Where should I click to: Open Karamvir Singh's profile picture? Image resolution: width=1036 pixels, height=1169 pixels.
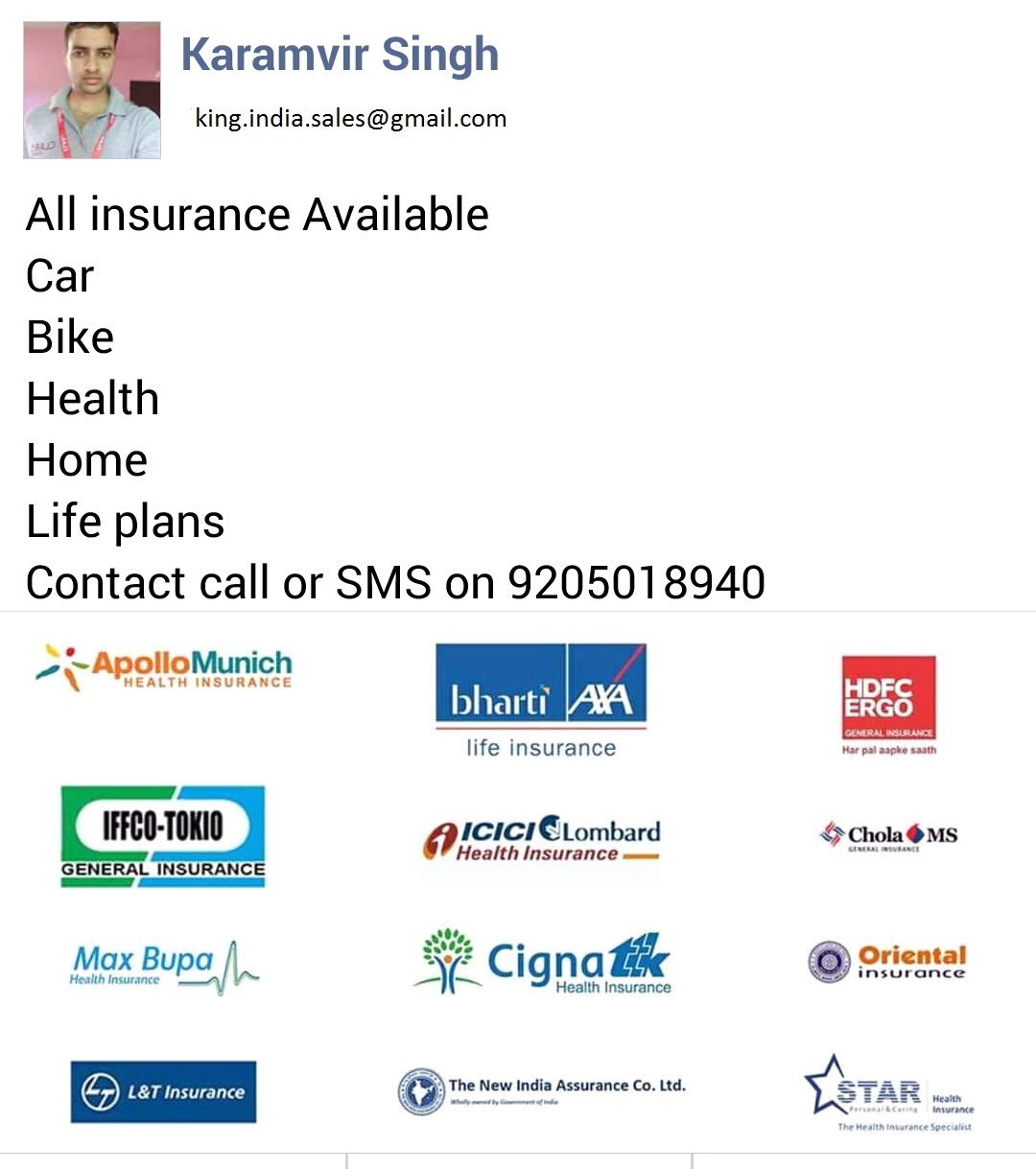coord(92,90)
